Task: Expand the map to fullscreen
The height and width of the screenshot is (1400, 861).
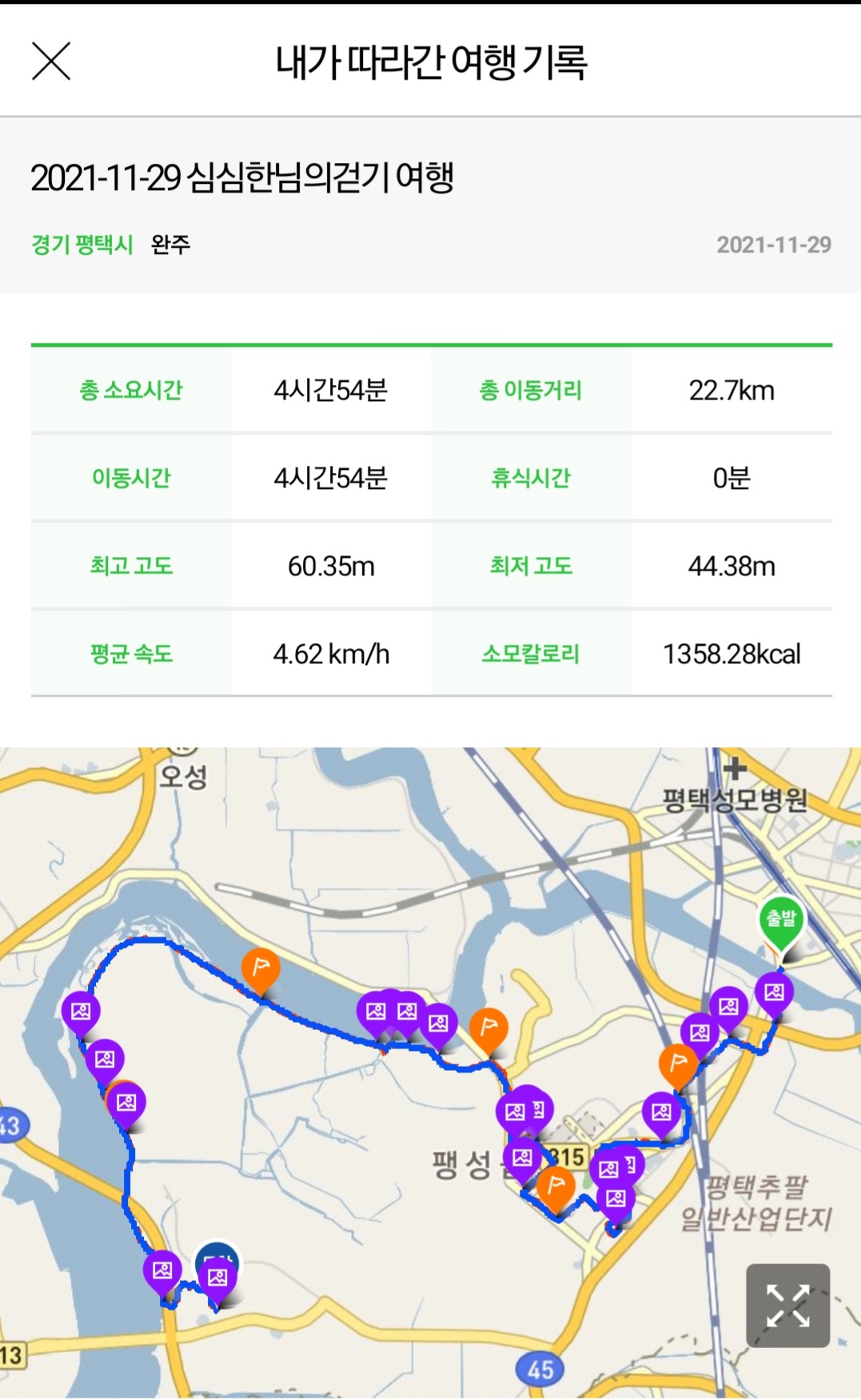Action: pyautogui.click(x=787, y=1305)
